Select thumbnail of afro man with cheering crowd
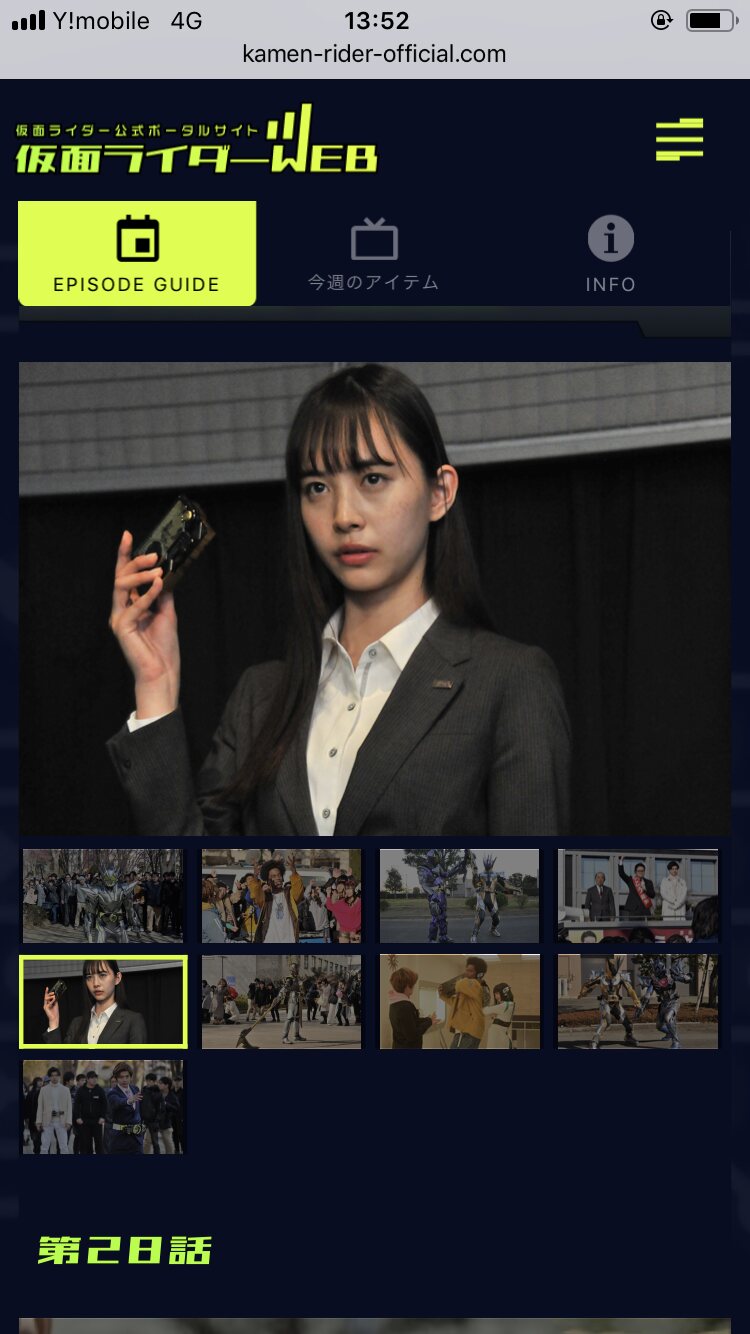Screen dimensions: 750x1334 281,896
